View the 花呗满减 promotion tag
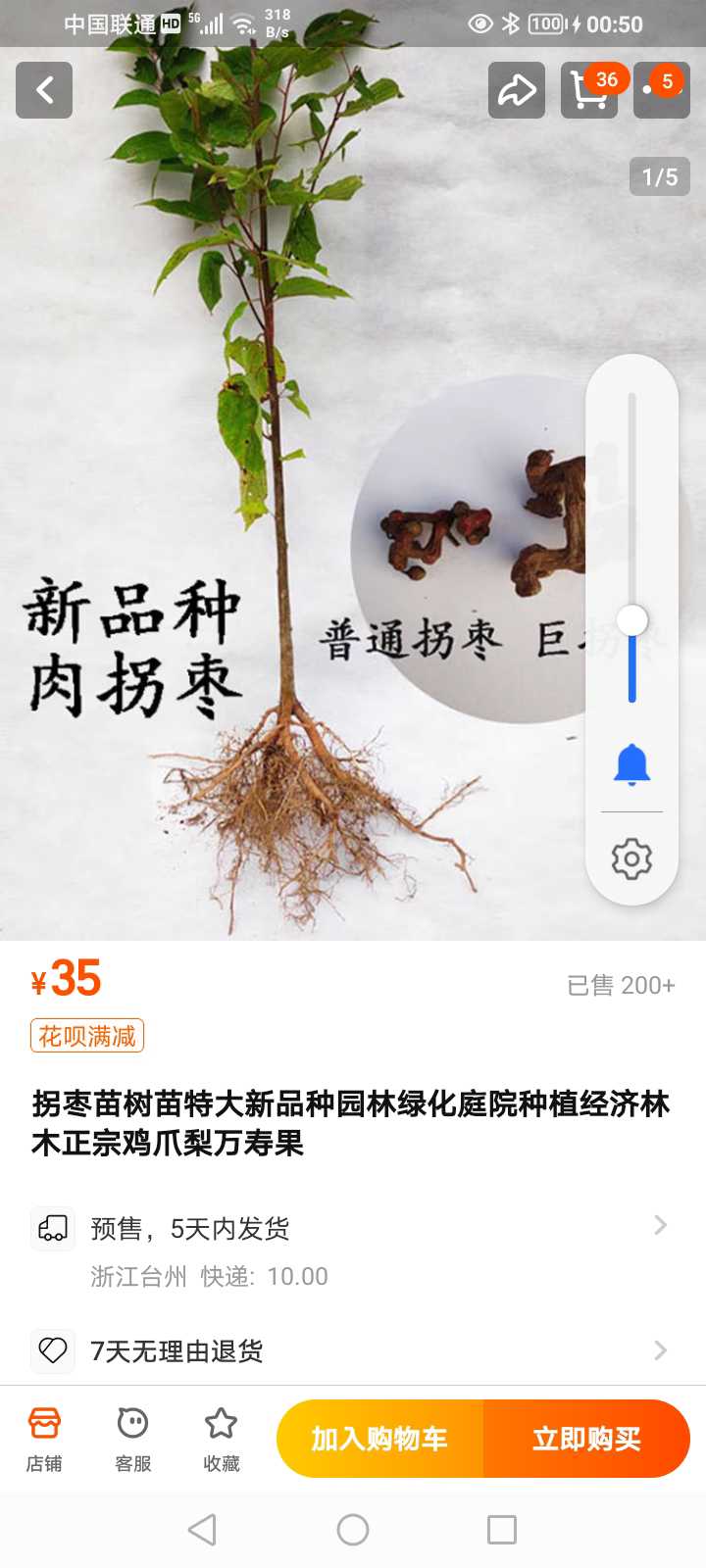Screen dimensions: 706x1568 pyautogui.click(x=87, y=1036)
